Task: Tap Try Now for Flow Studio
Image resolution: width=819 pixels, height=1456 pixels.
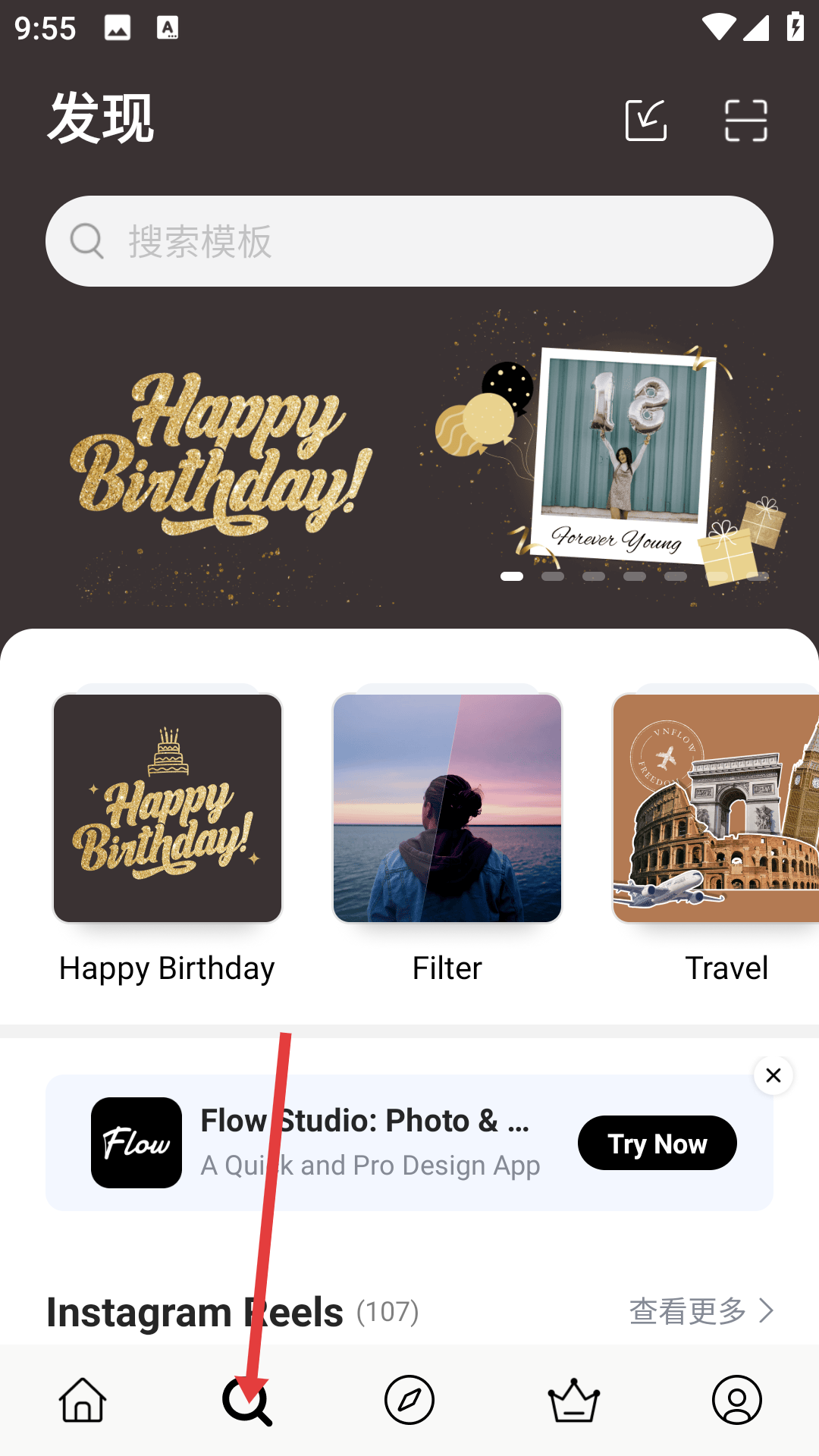Action: [x=657, y=1143]
